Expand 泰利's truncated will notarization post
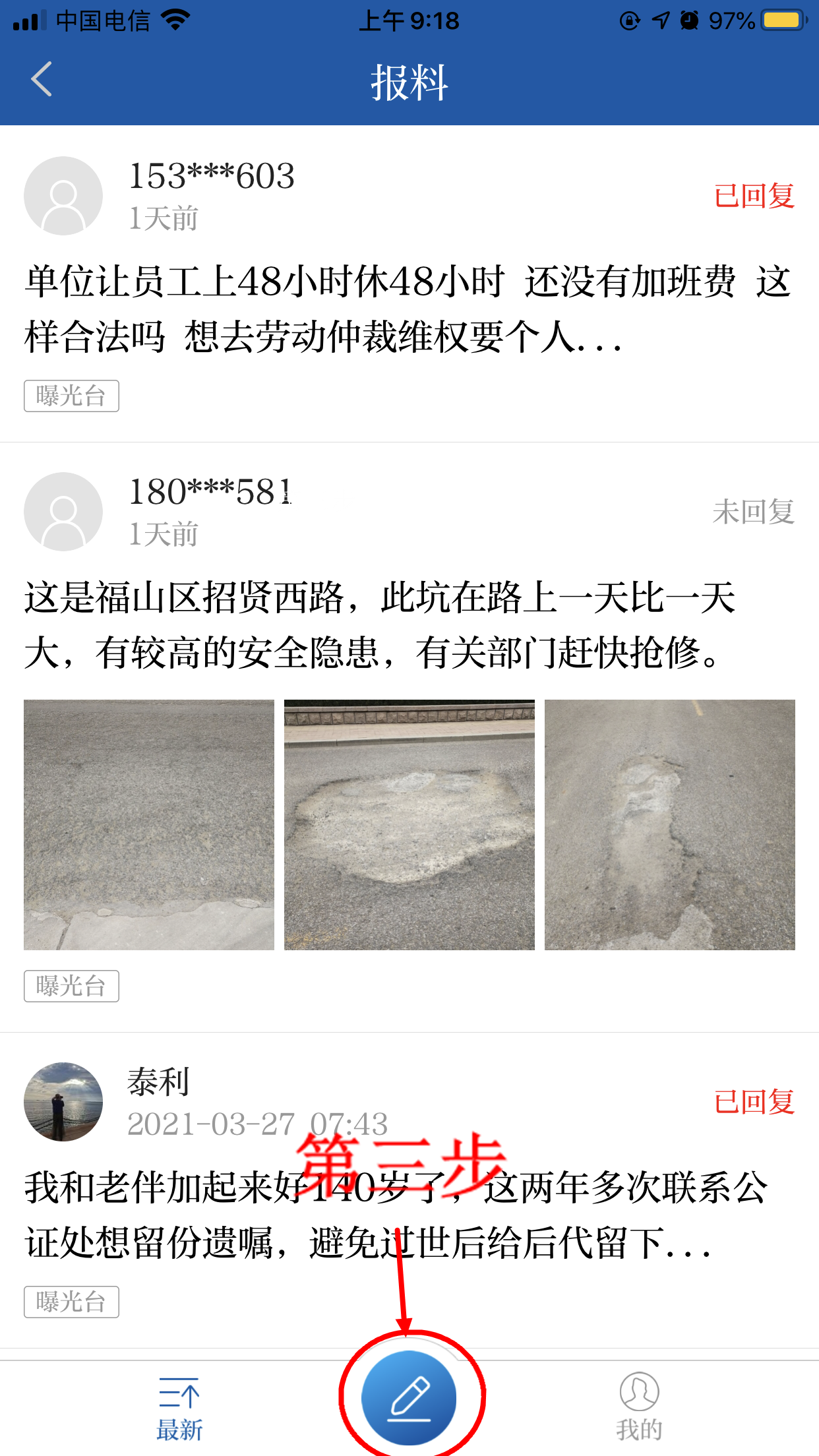This screenshot has height=1456, width=819. click(396, 1220)
